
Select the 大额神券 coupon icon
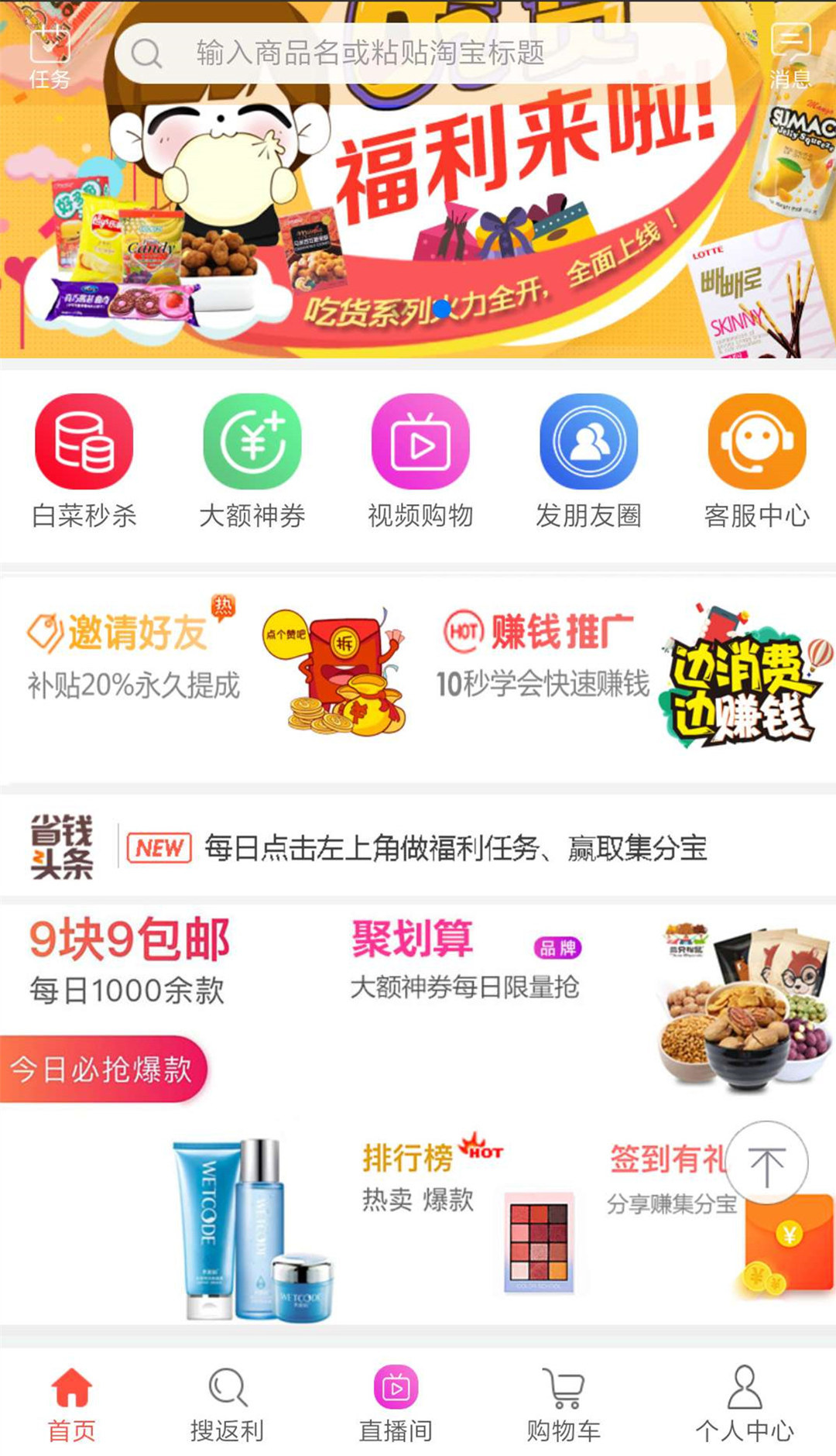click(x=252, y=443)
